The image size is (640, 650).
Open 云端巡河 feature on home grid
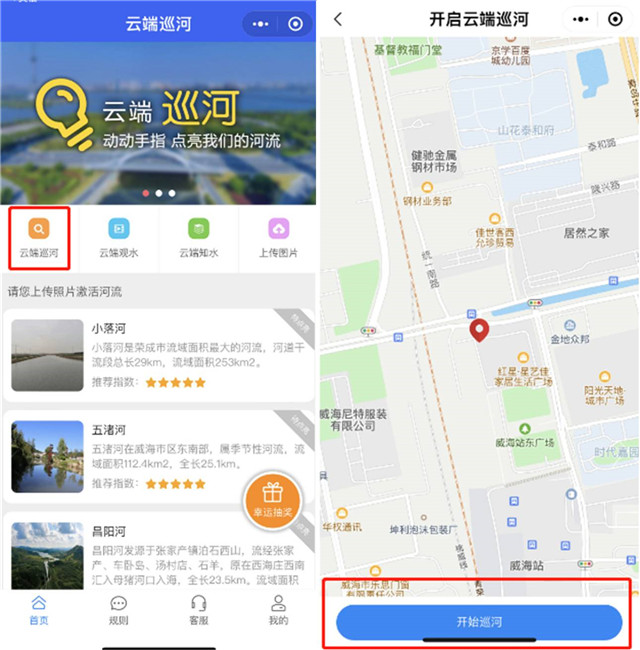(x=39, y=238)
